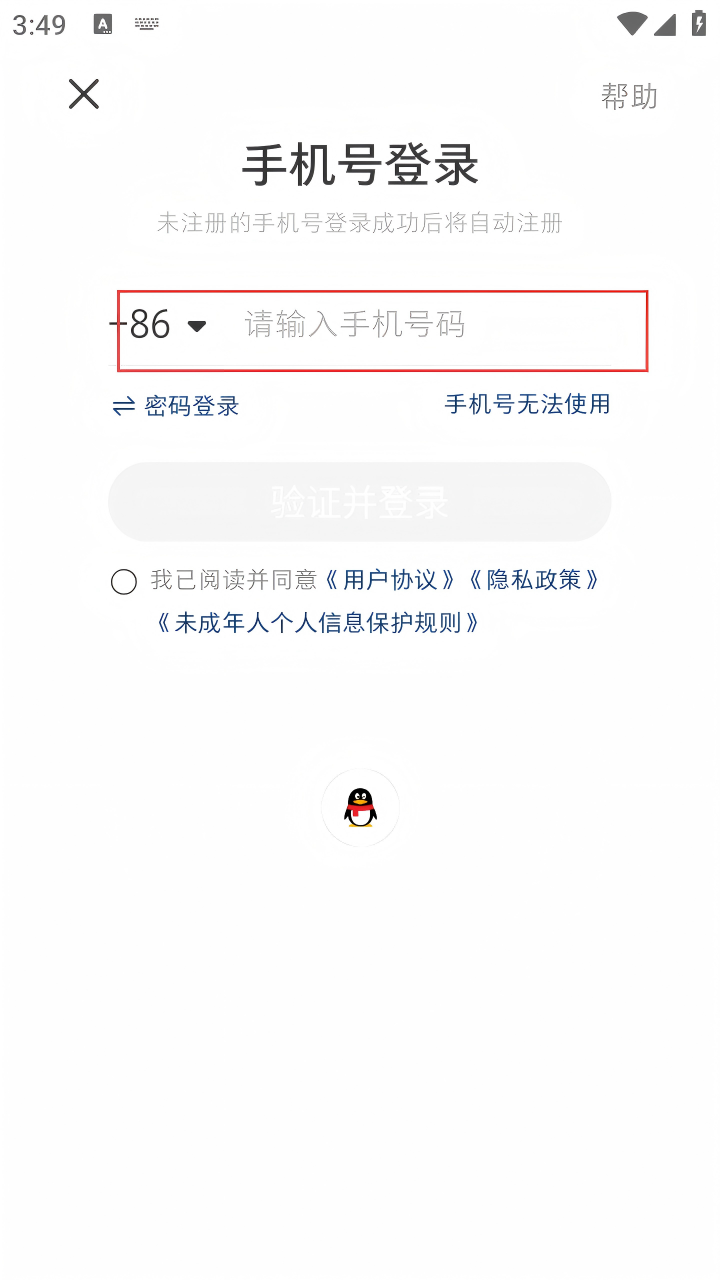Tap the 验证并登录 button

coord(360,502)
